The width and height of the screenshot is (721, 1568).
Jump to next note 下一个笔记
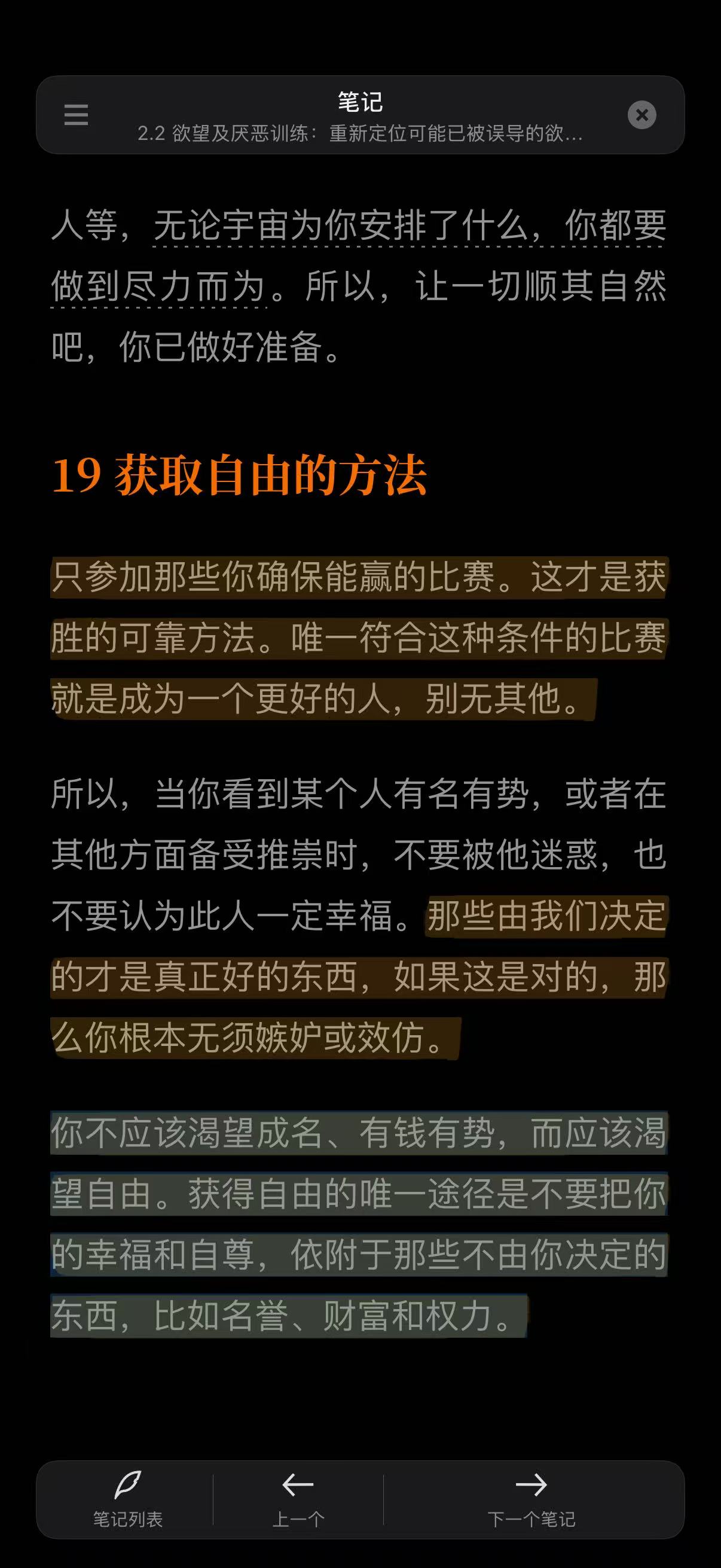coord(531,1499)
